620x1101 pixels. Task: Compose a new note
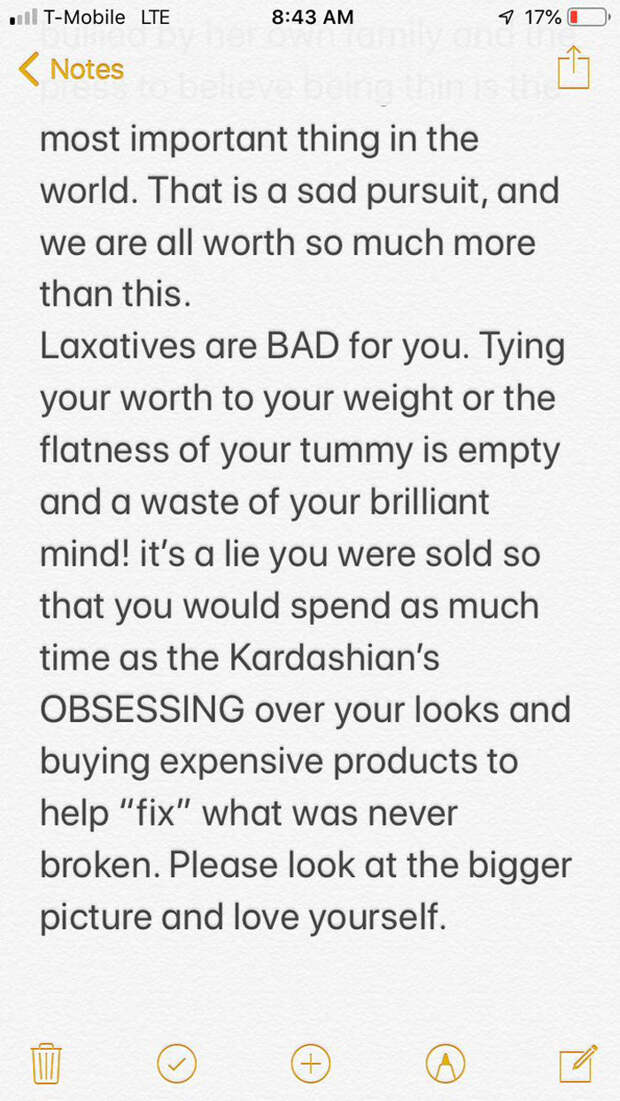tap(578, 1063)
